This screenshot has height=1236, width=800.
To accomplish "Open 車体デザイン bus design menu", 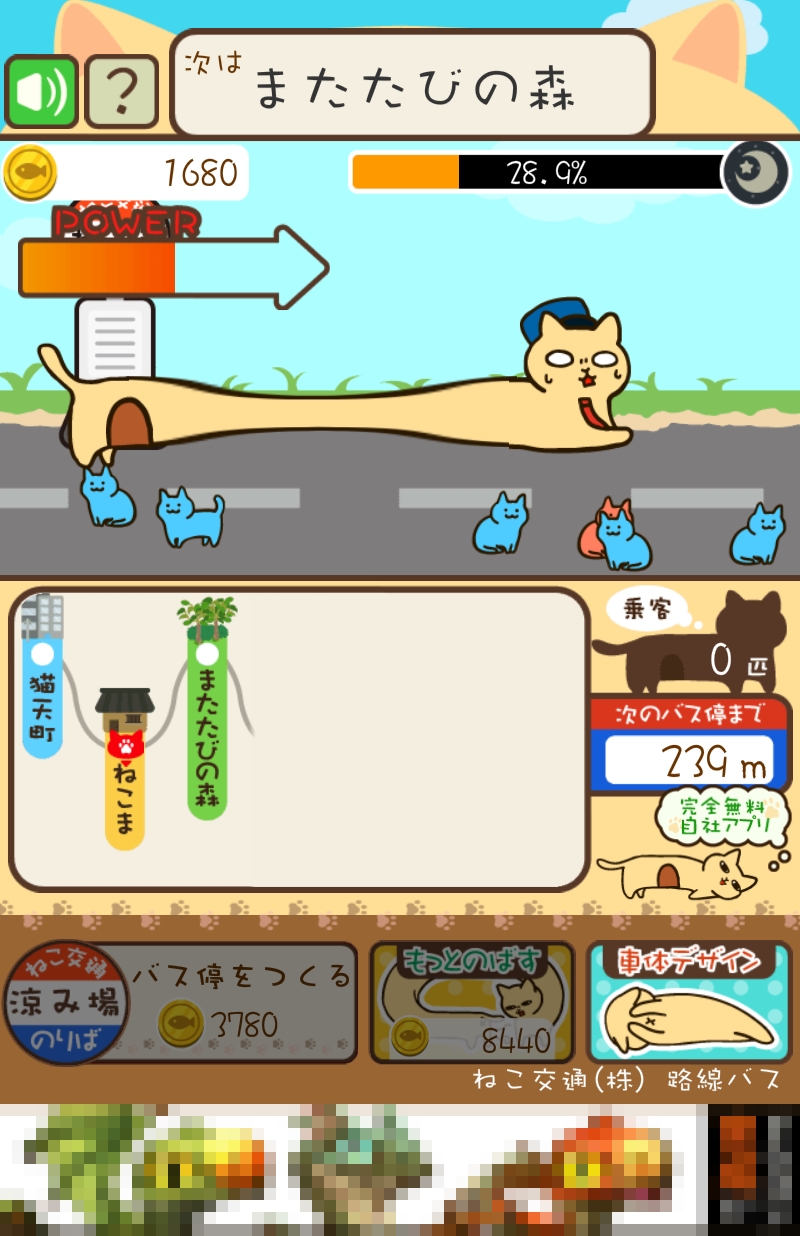I will [x=689, y=1002].
